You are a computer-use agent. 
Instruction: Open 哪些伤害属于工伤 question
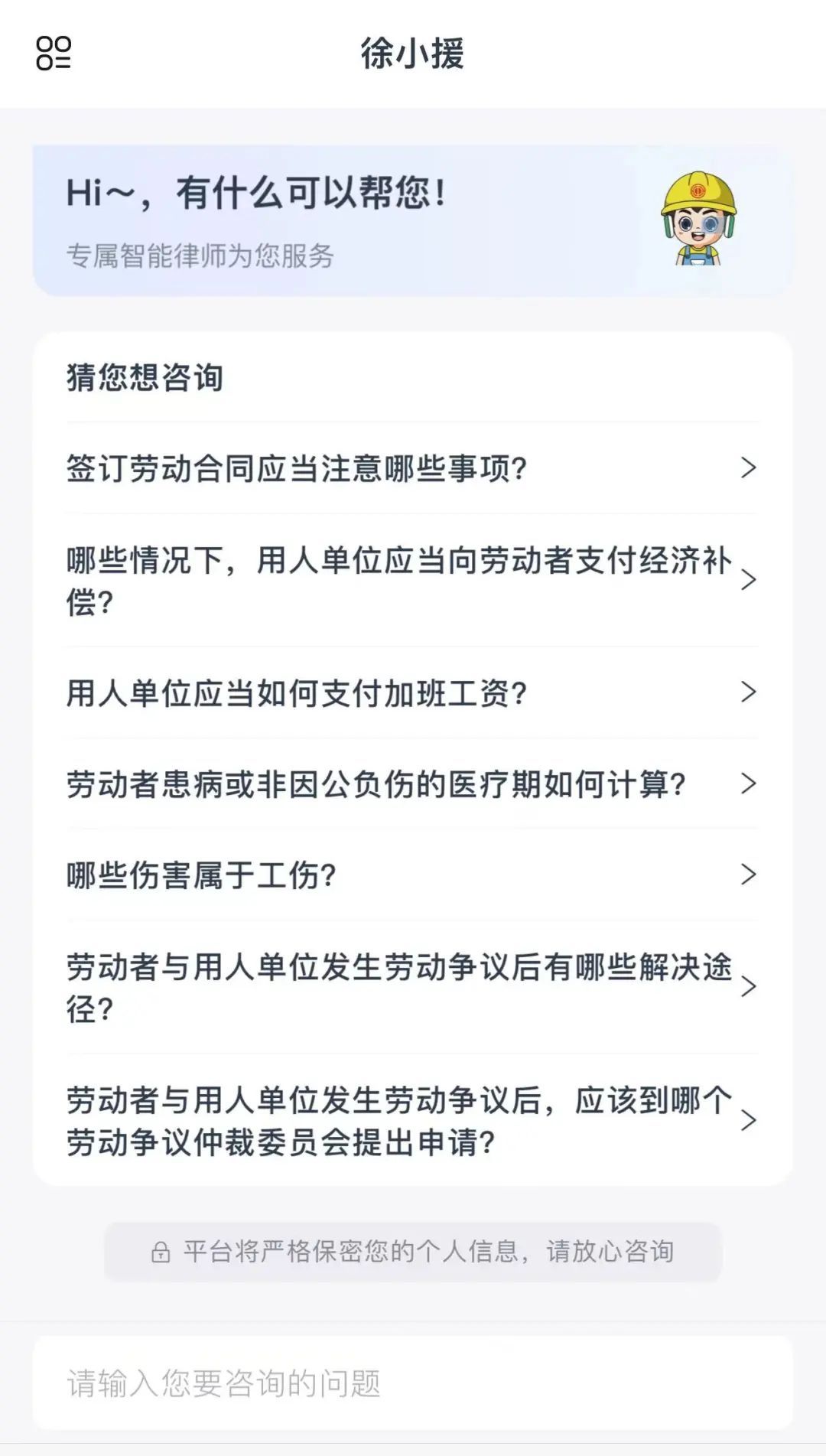coord(411,875)
